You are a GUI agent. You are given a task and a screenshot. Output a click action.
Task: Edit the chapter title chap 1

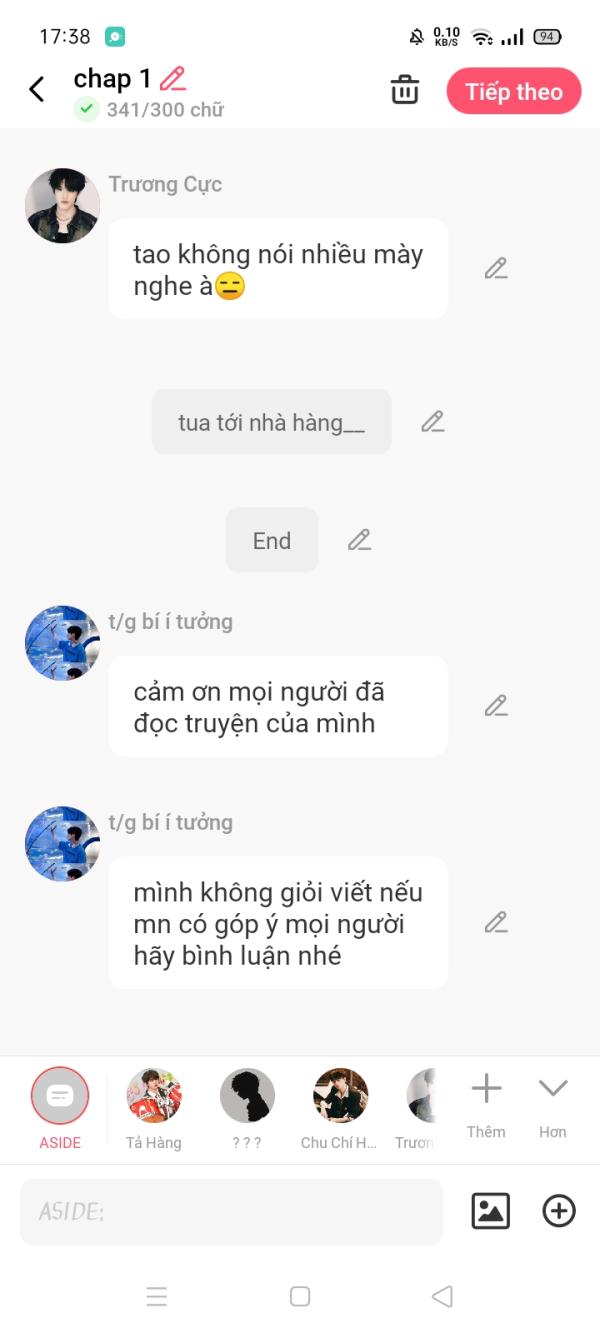point(173,79)
